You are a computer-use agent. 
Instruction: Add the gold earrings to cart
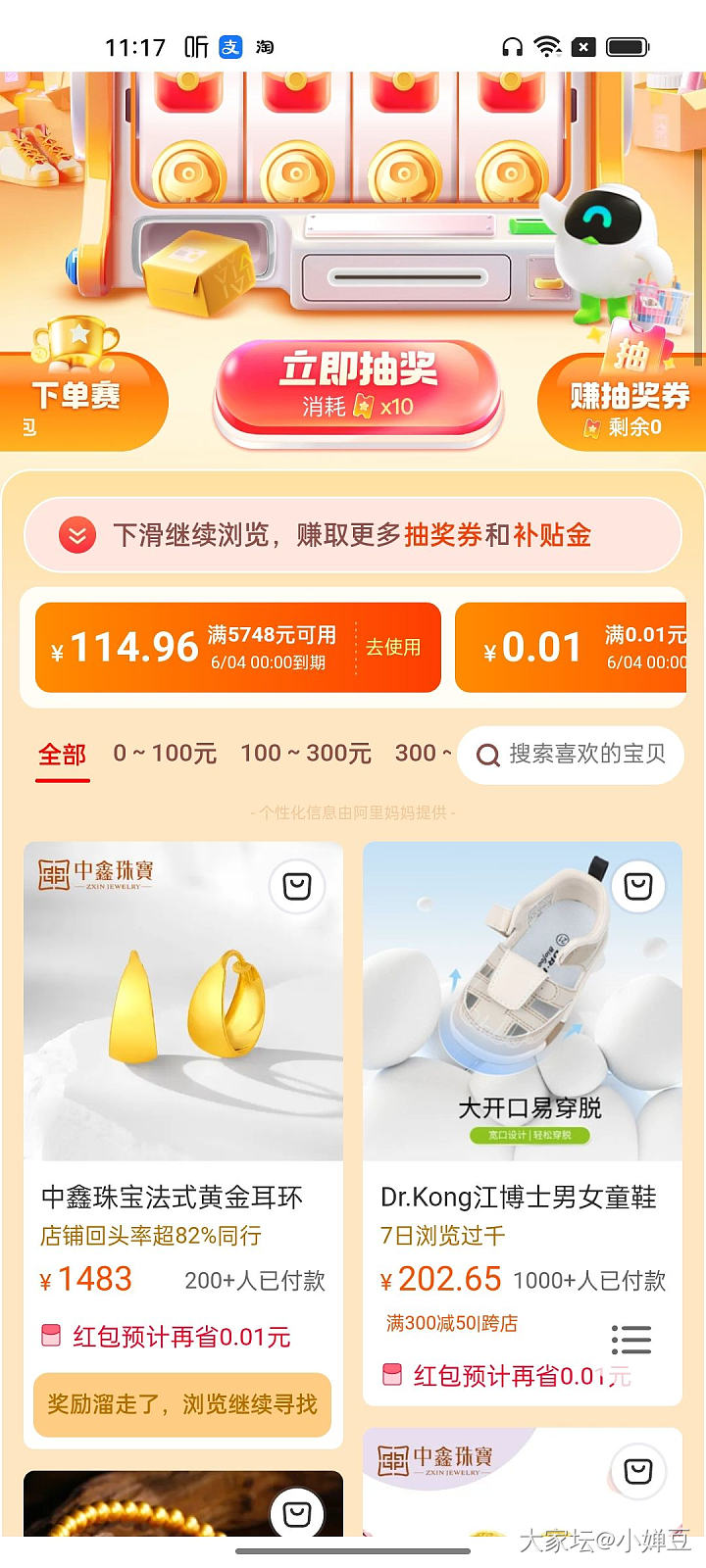(297, 887)
